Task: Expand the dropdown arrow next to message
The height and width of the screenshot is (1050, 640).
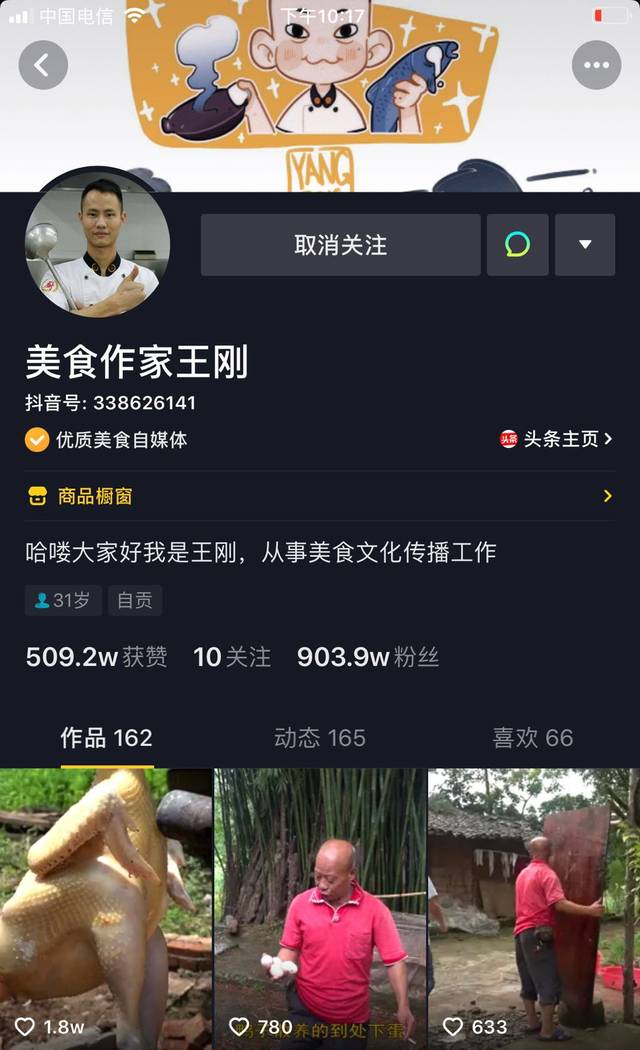Action: pos(585,245)
